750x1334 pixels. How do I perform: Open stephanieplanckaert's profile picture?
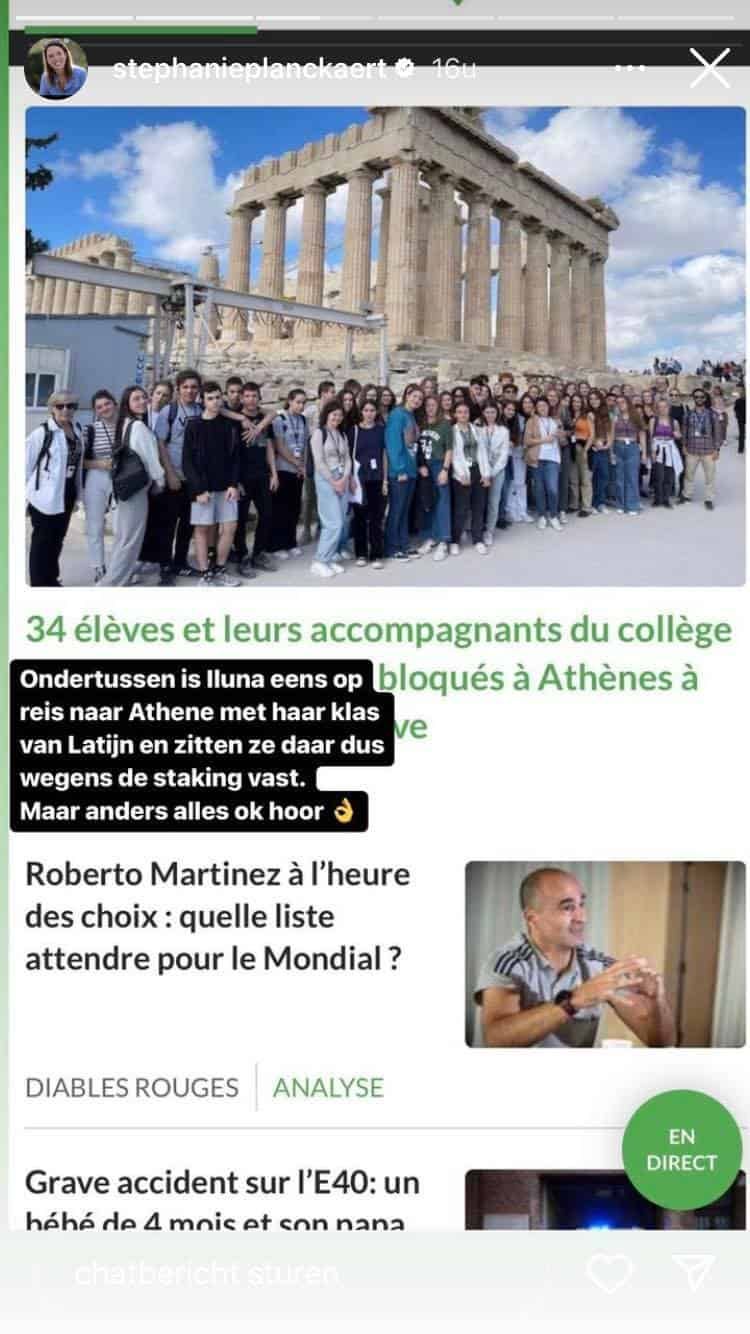[56, 69]
